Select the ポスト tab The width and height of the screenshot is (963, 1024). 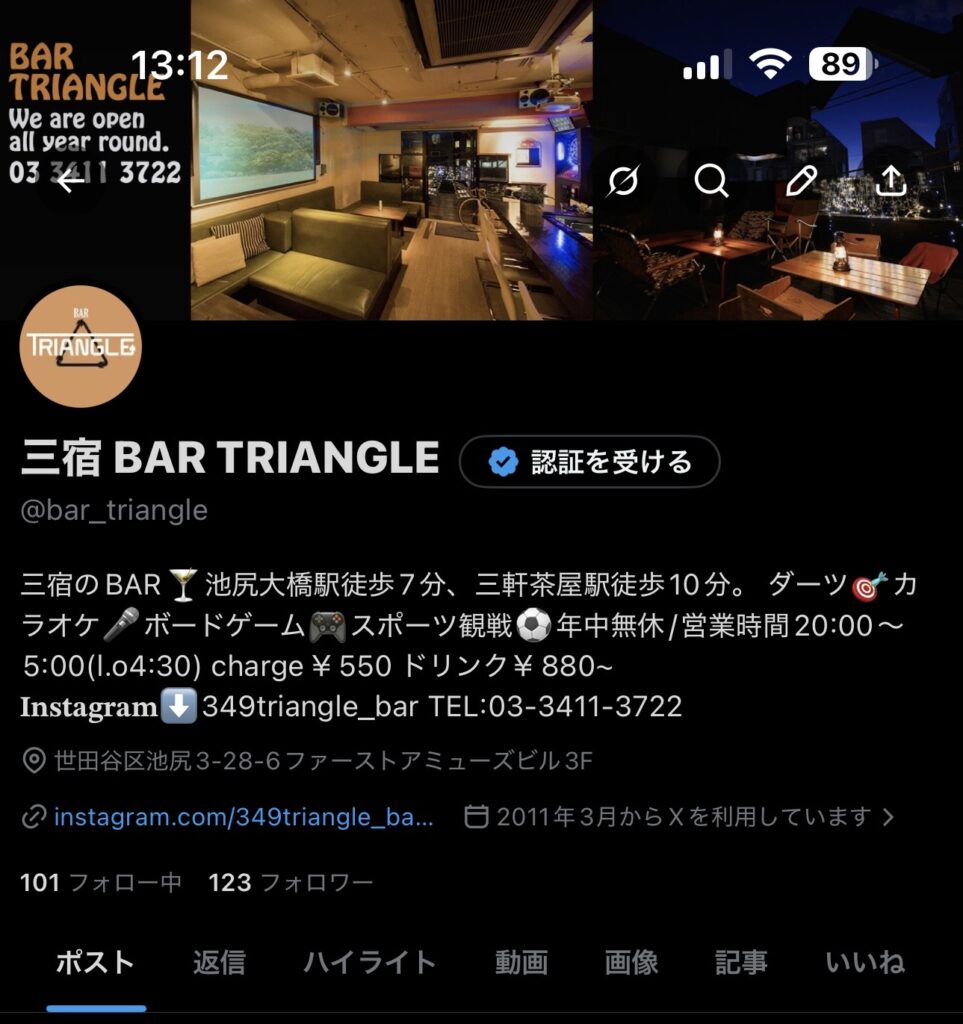95,962
